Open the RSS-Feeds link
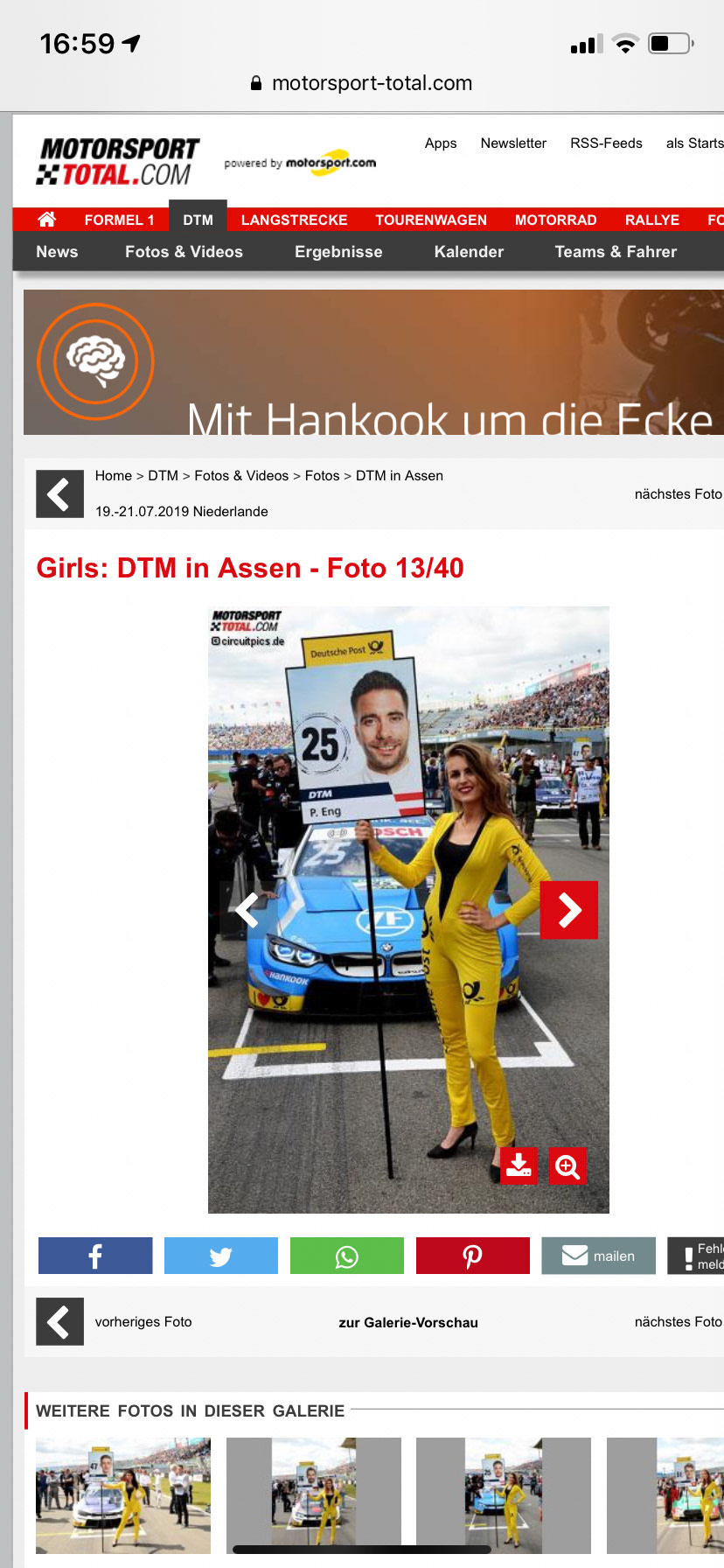 (x=606, y=143)
